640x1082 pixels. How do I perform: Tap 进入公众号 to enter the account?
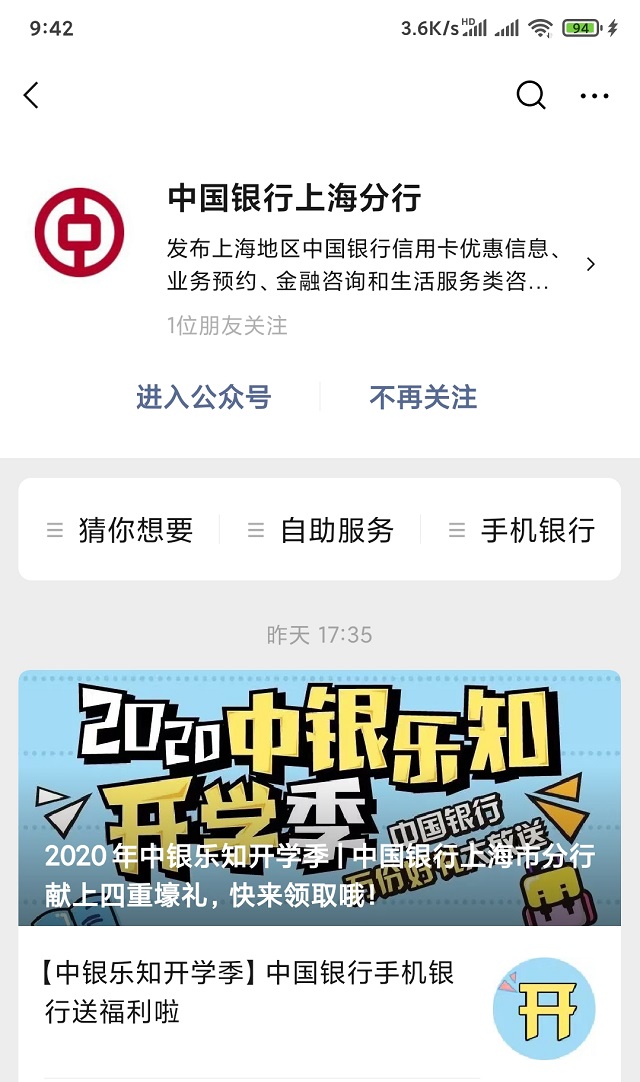coord(204,397)
